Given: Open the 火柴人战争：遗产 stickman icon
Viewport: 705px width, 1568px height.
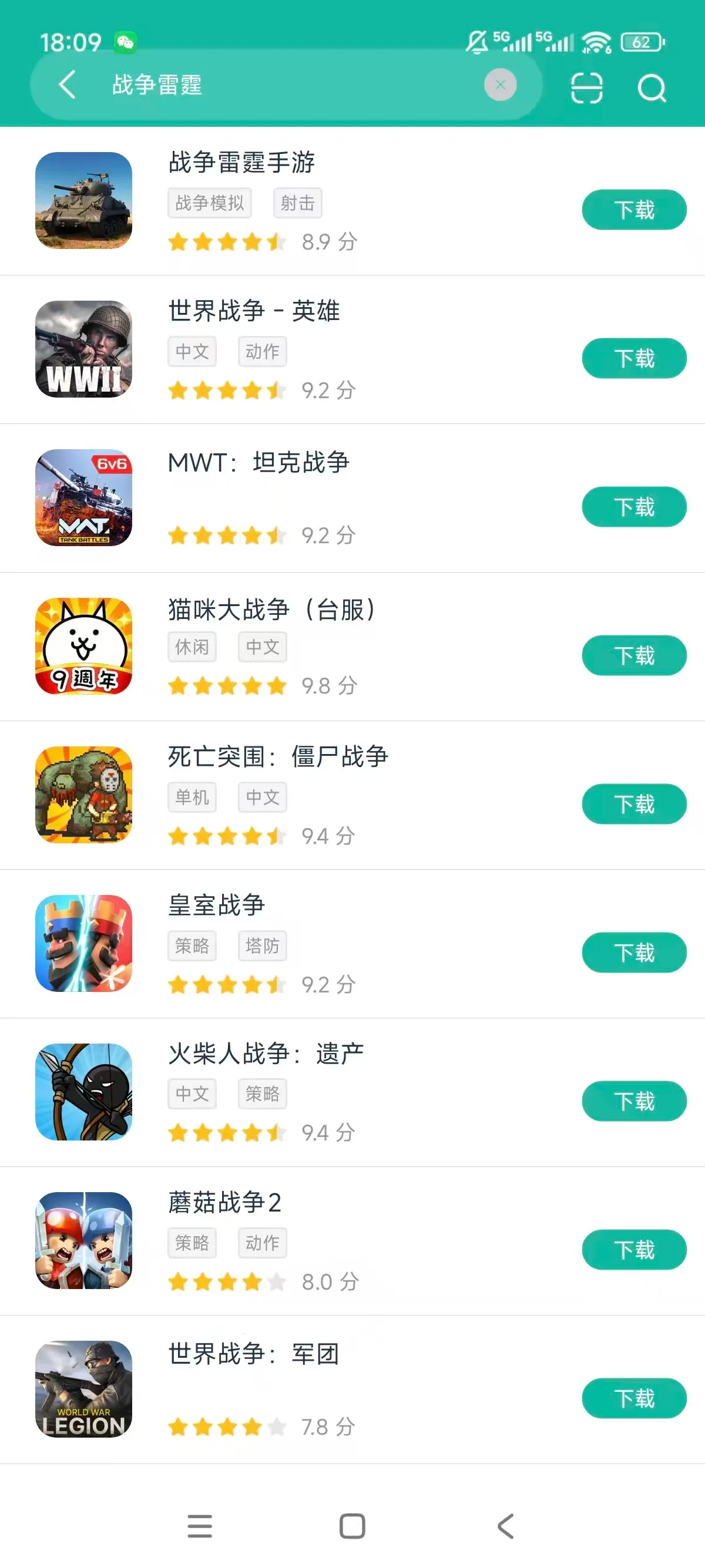Looking at the screenshot, I should pos(84,1095).
